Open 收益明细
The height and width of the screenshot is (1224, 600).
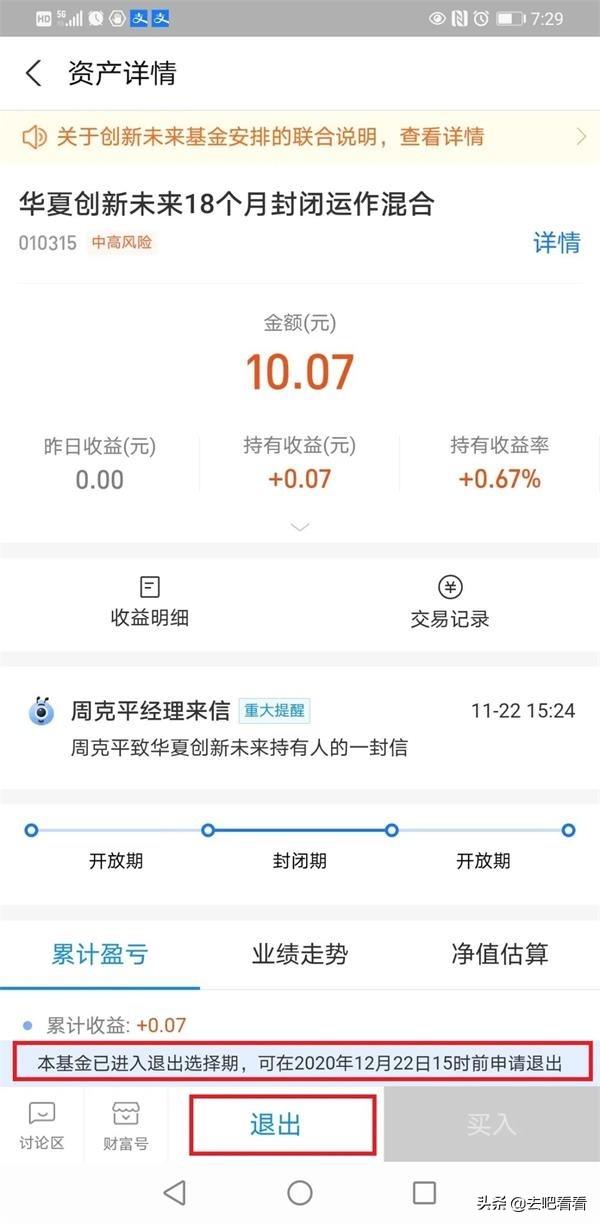pos(150,602)
